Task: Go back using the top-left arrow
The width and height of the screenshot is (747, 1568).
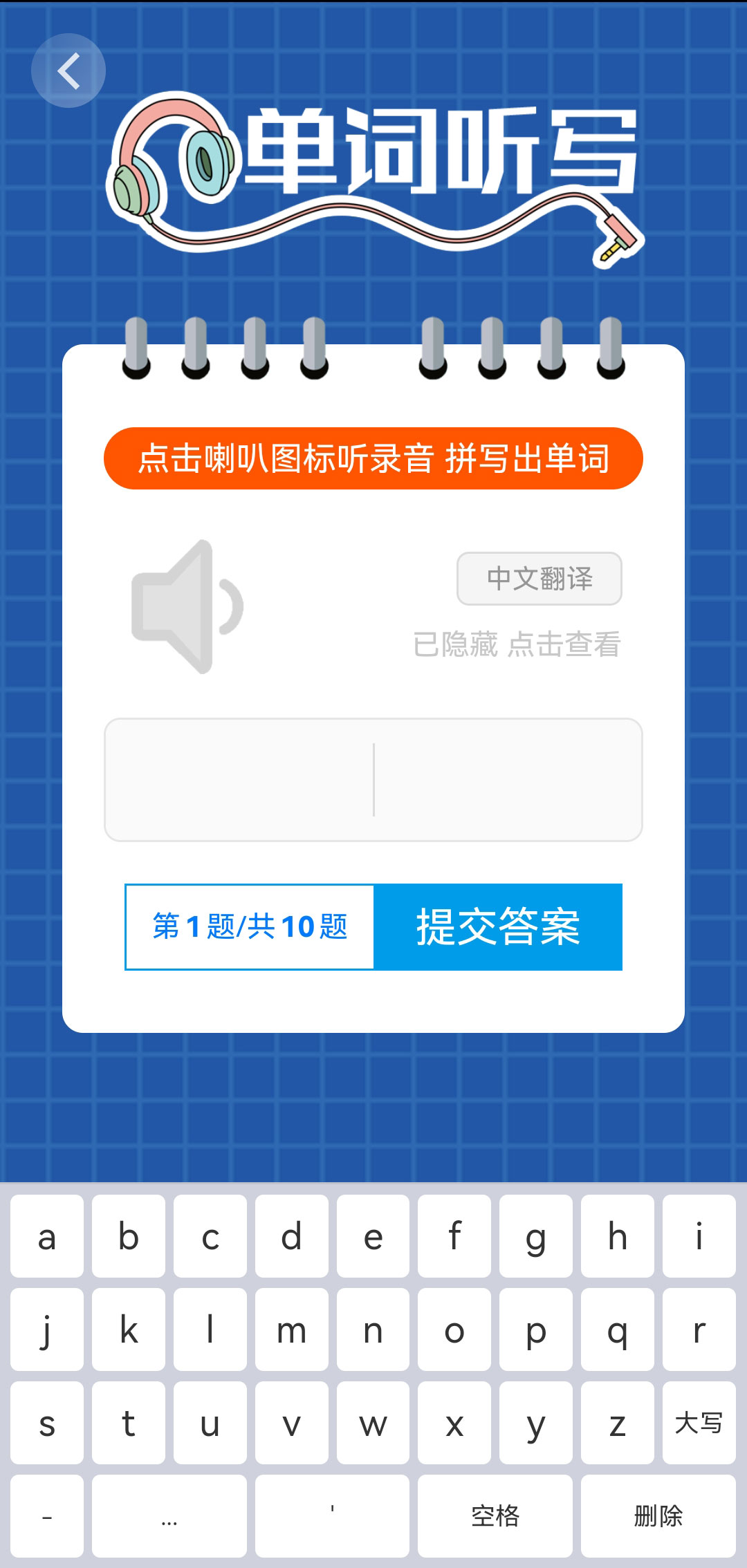Action: pos(68,71)
